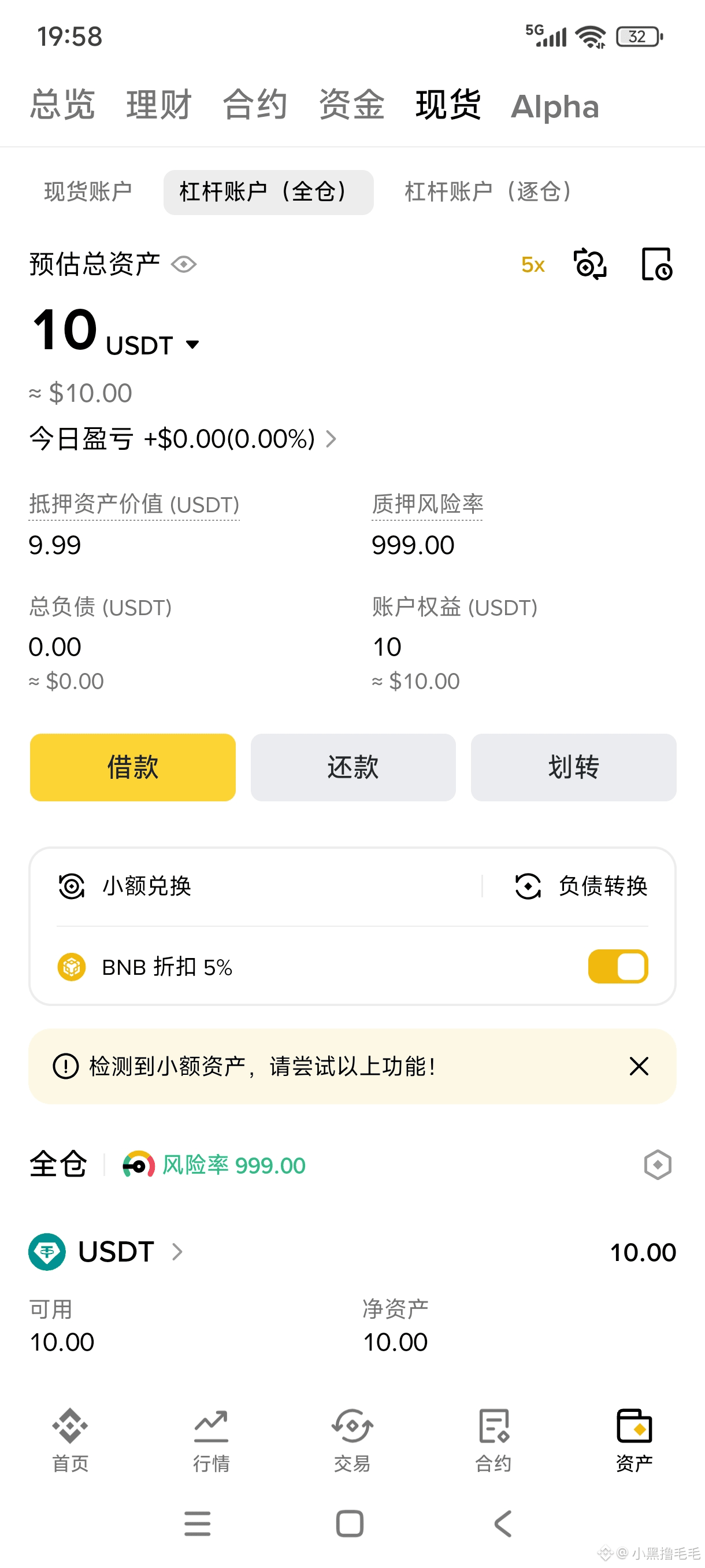The width and height of the screenshot is (705, 1568).
Task: Change the 5x leverage multiplier
Action: coord(533,265)
